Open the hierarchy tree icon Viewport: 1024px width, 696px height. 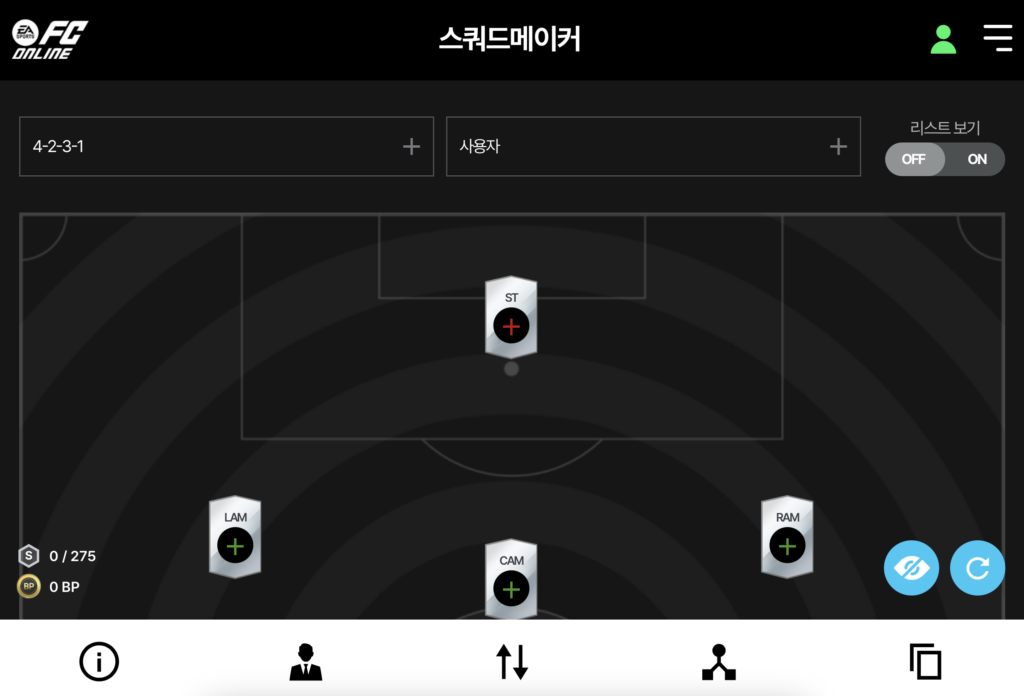point(718,661)
